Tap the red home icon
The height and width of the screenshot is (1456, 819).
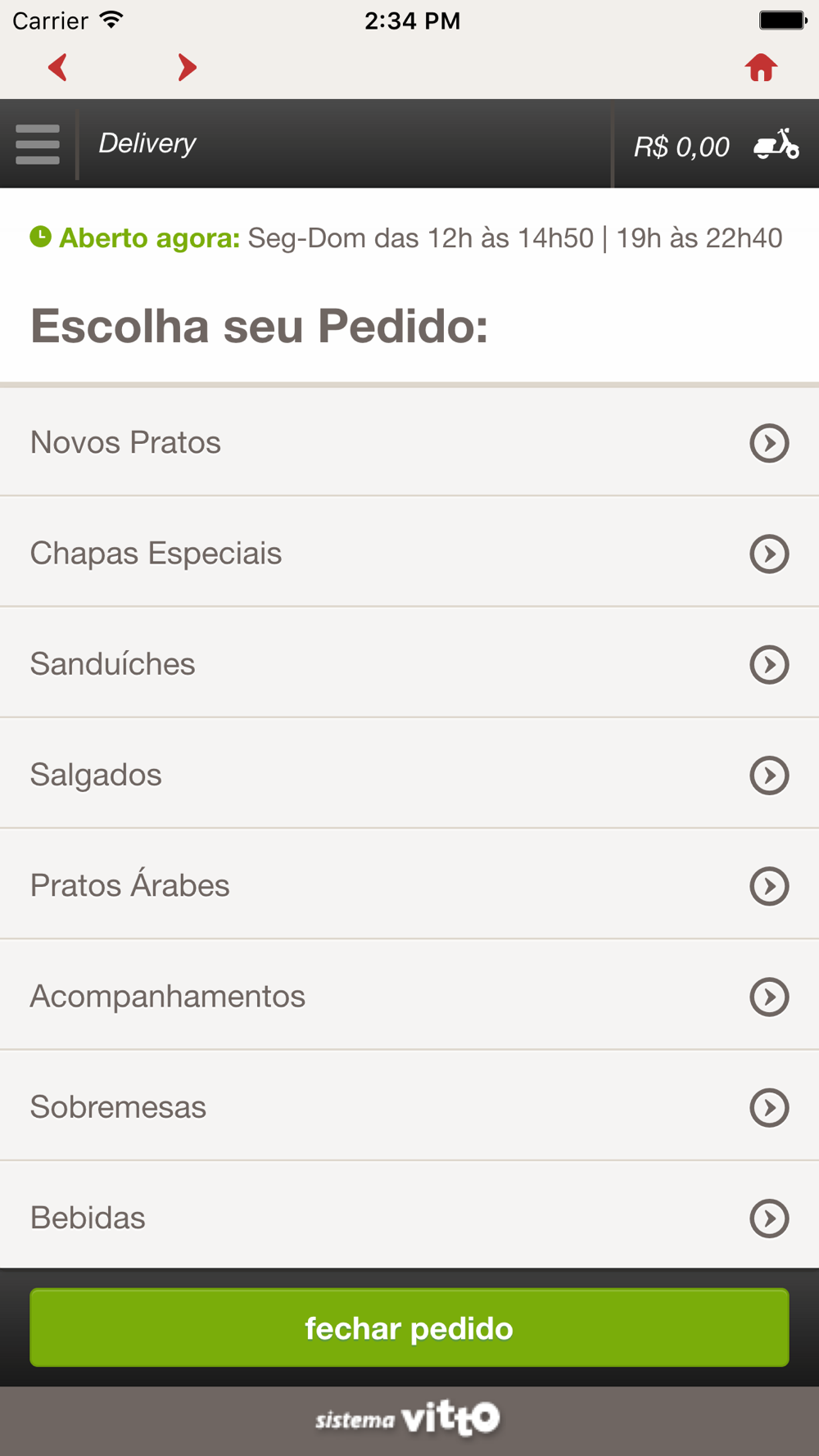(761, 67)
